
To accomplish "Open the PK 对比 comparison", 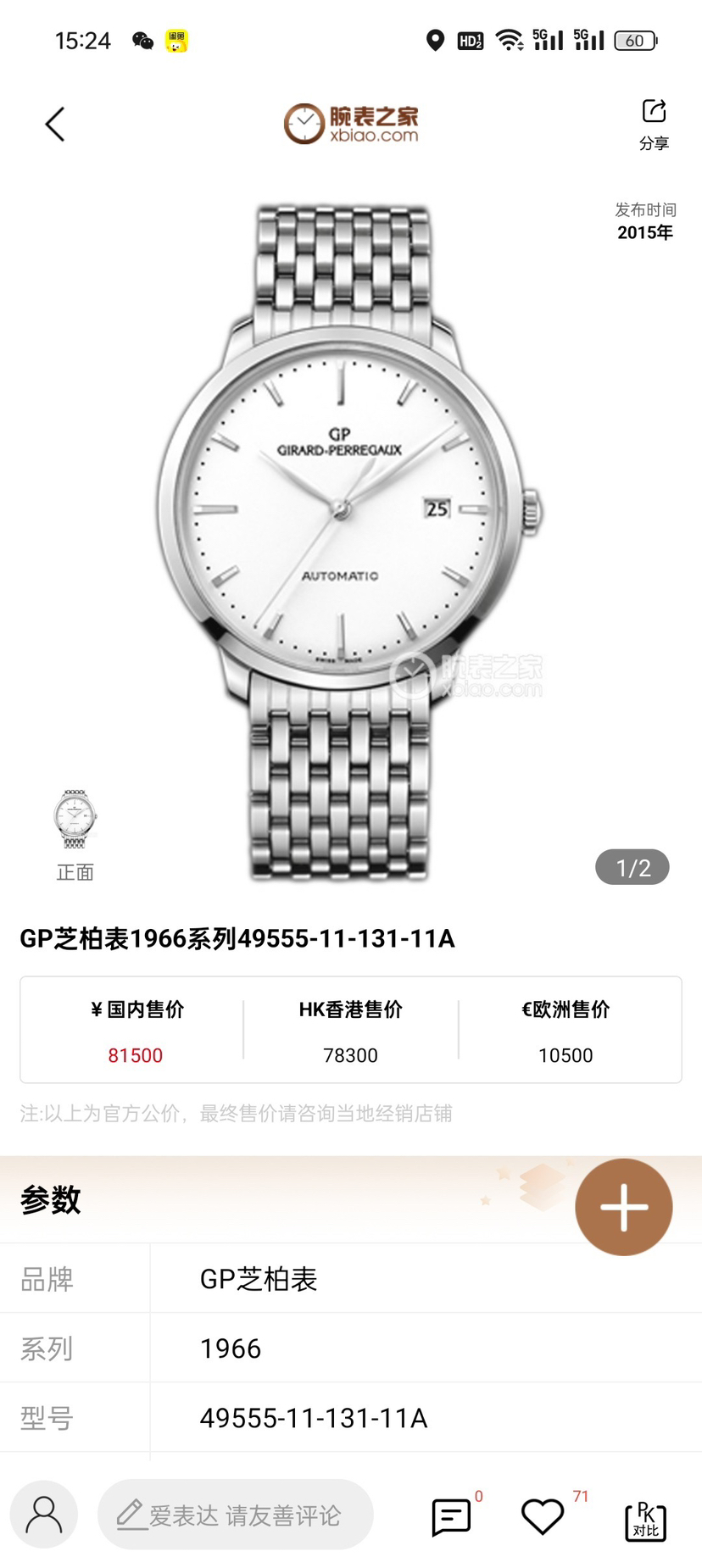I will pyautogui.click(x=645, y=1521).
